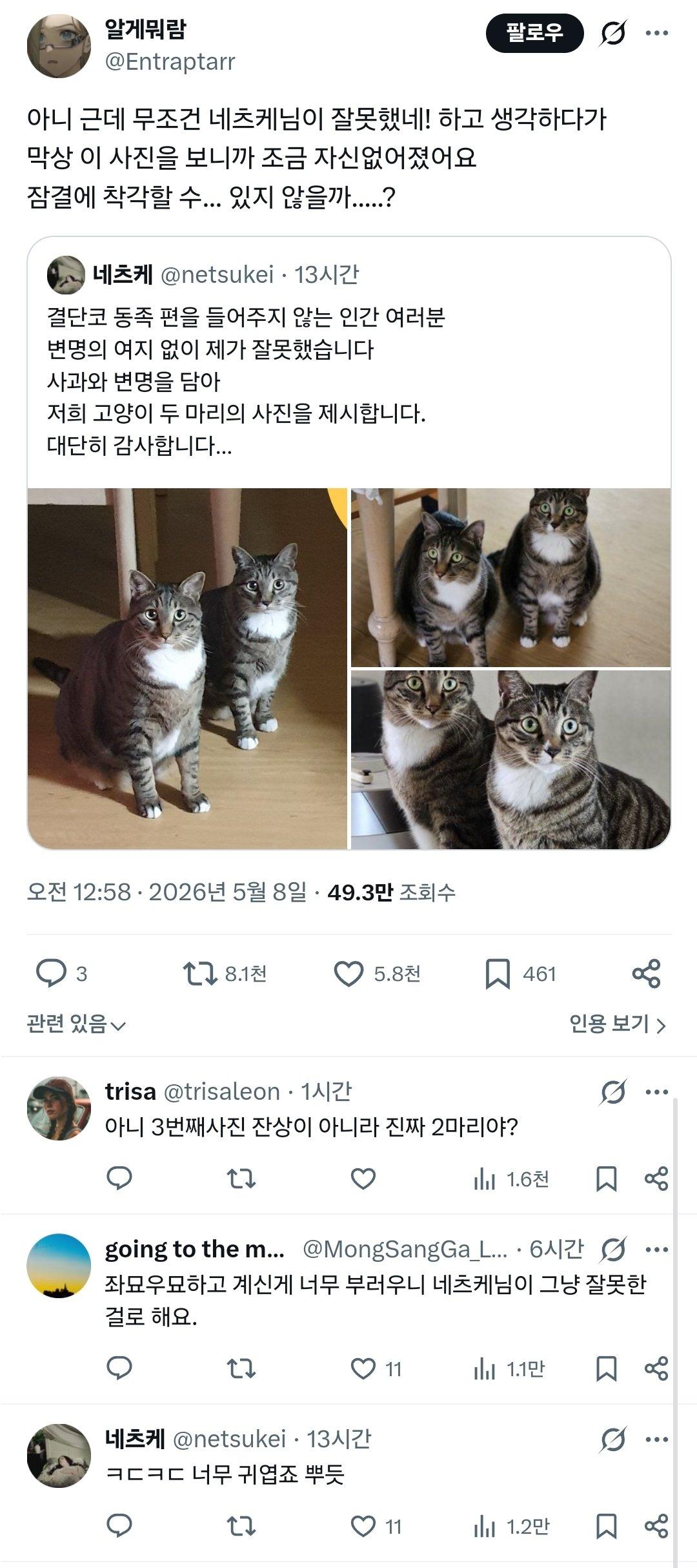Repost the reply from going to the m...
This screenshot has width=697, height=1568.
click(x=241, y=1368)
